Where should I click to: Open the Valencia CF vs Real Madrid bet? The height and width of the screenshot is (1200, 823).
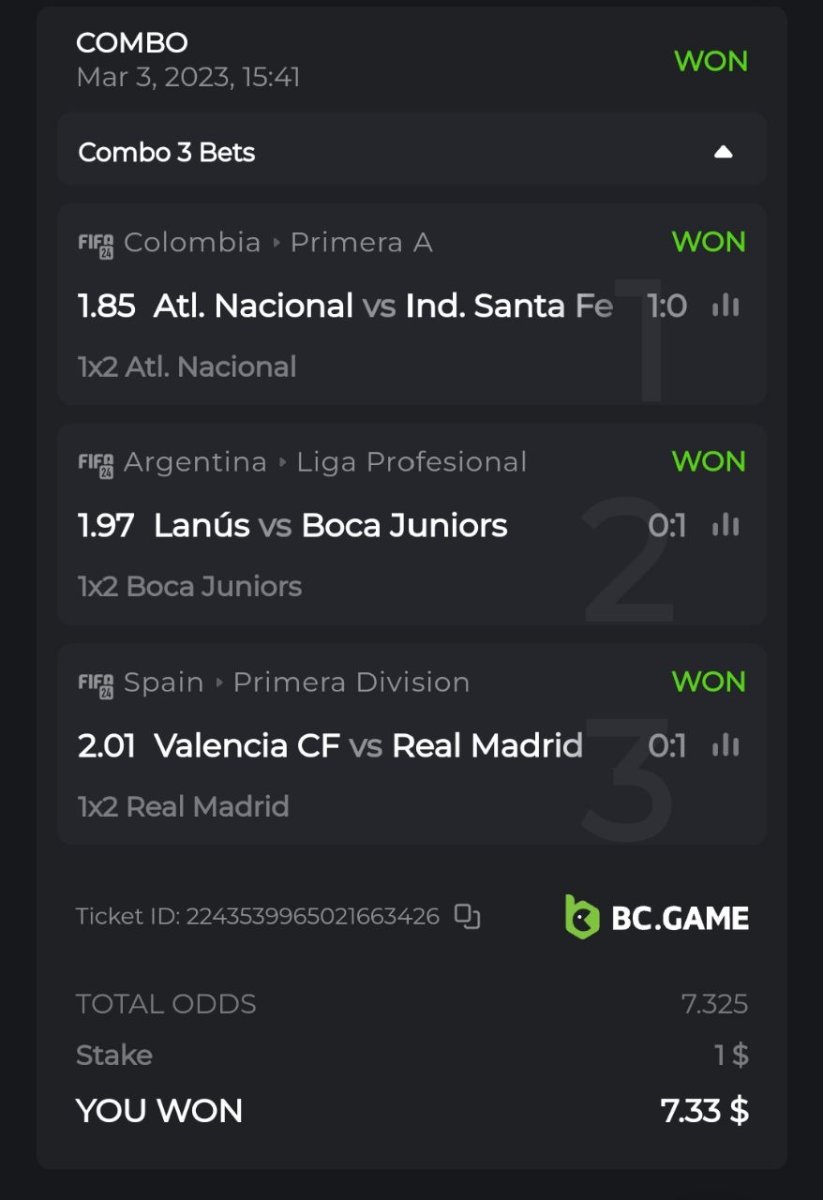(x=368, y=746)
